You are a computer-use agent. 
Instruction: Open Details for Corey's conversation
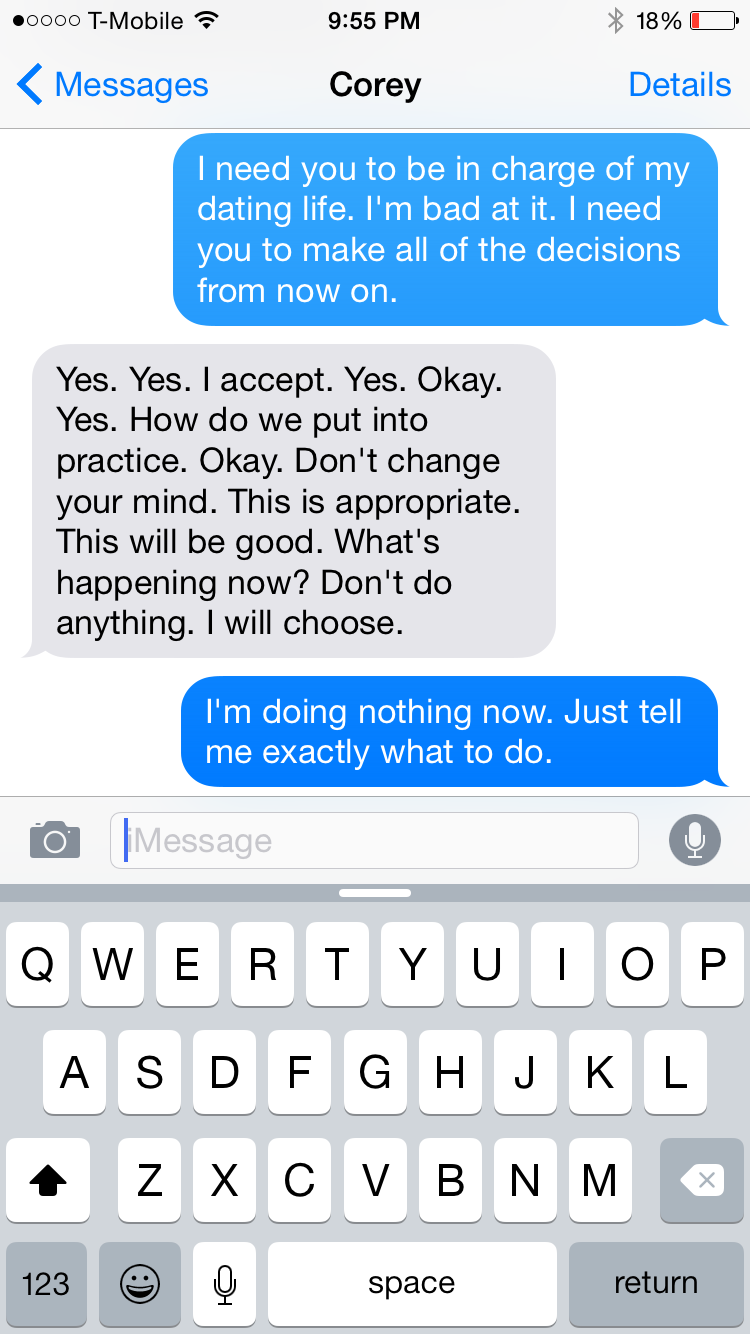click(679, 85)
